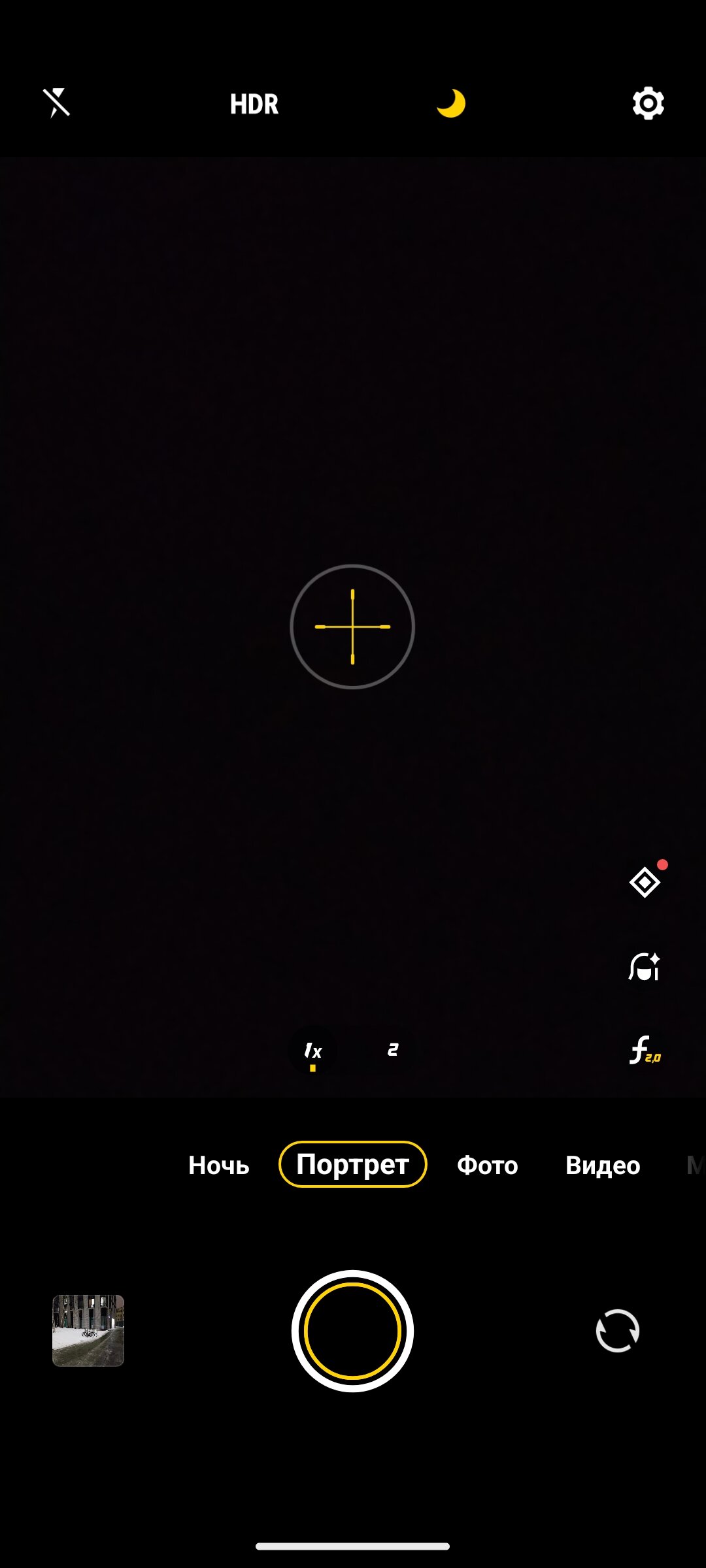Screen dimensions: 706x1568
Task: Switch to Ночь mode
Action: [x=219, y=1165]
